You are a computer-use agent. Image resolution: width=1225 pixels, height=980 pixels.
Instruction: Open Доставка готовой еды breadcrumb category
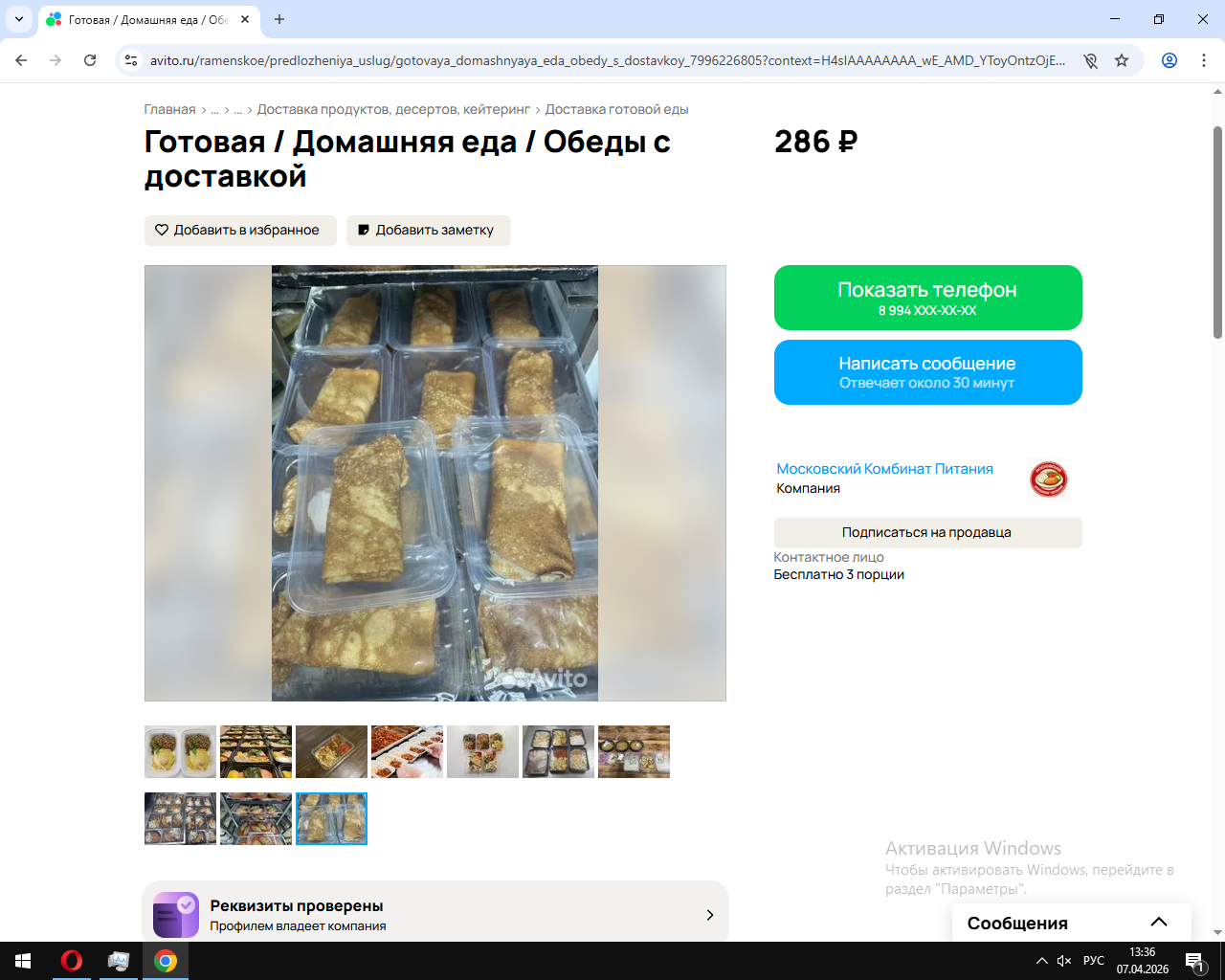click(x=616, y=110)
